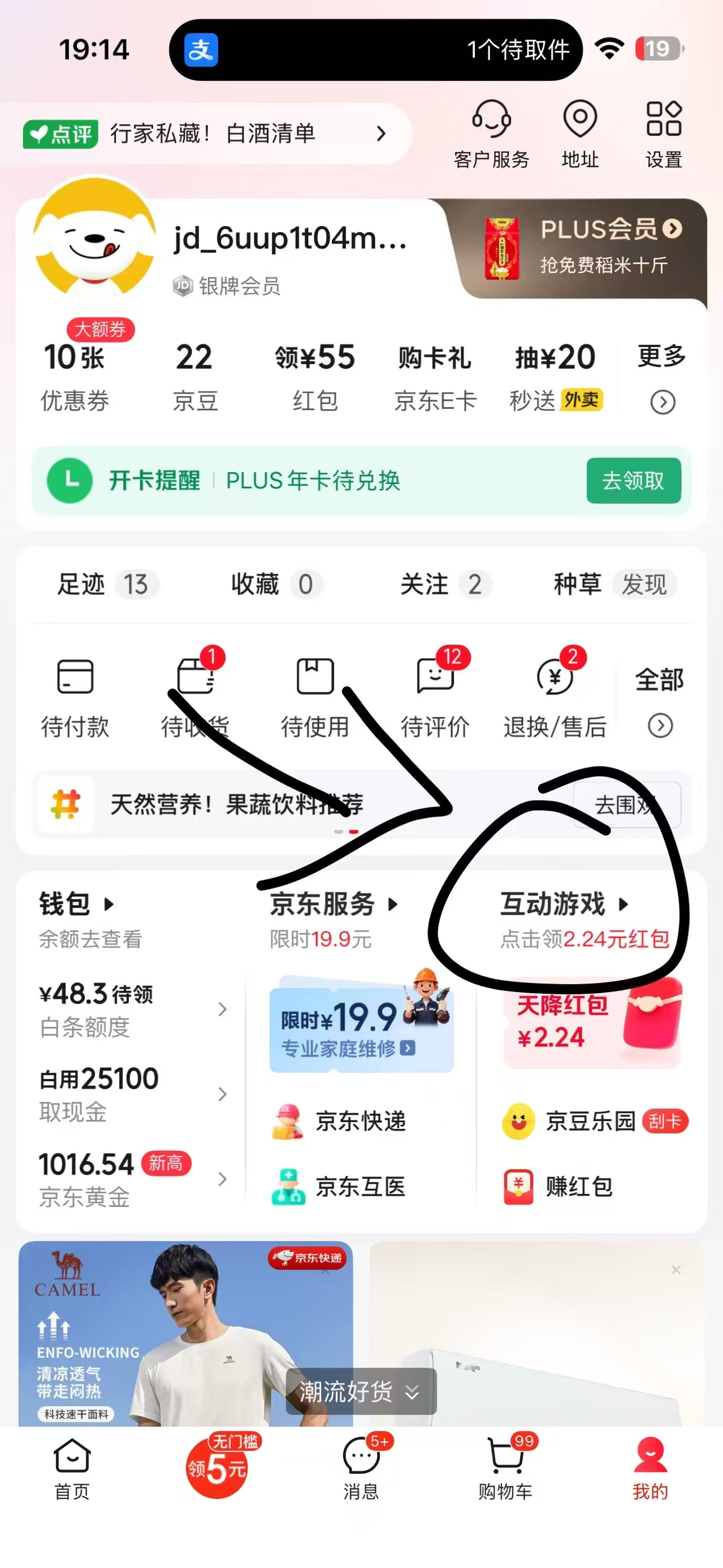Open the 钱包 wallet section
Screen dimensions: 723x1568
pyautogui.click(x=75, y=904)
